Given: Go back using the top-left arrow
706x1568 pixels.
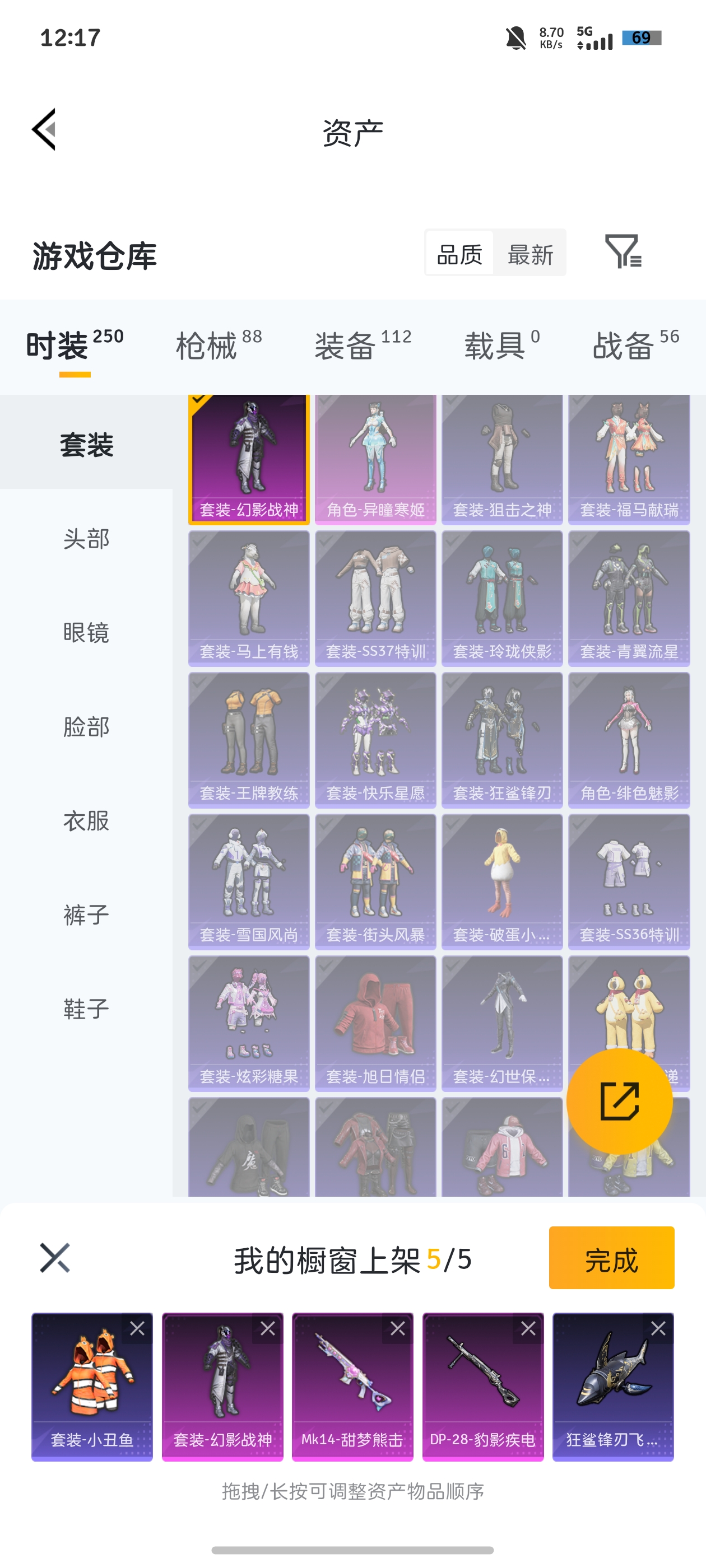Looking at the screenshot, I should tap(44, 129).
